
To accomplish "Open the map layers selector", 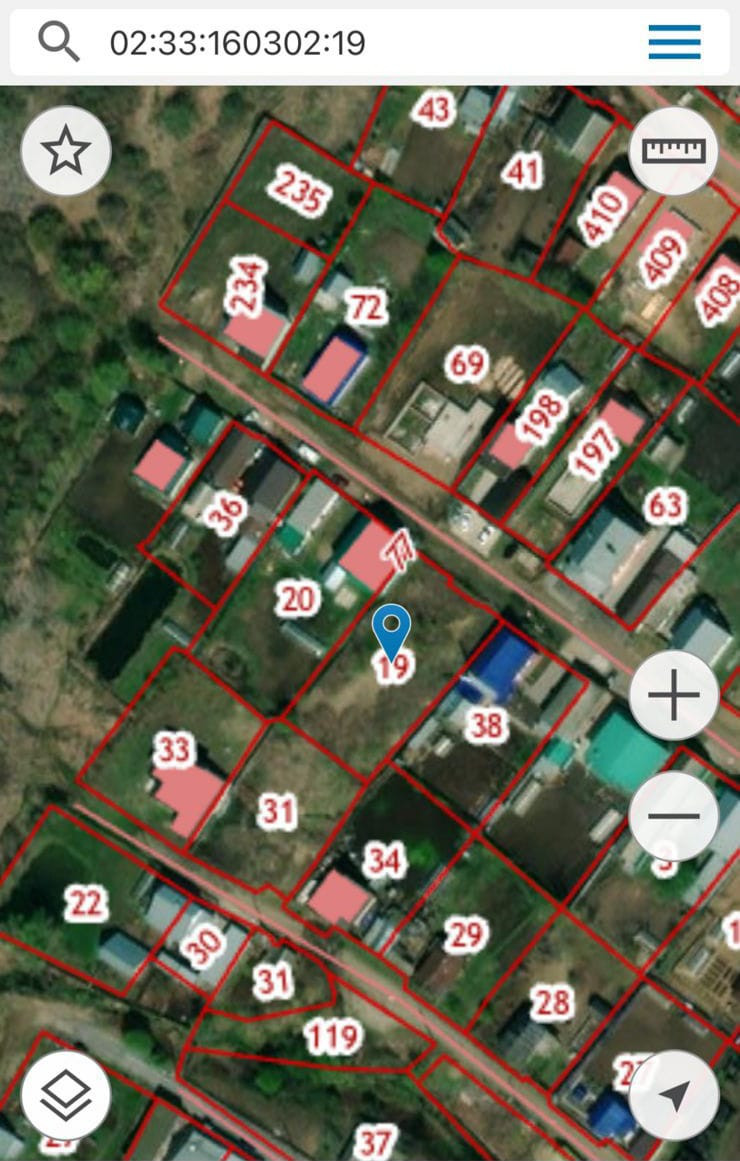I will click(x=66, y=1095).
